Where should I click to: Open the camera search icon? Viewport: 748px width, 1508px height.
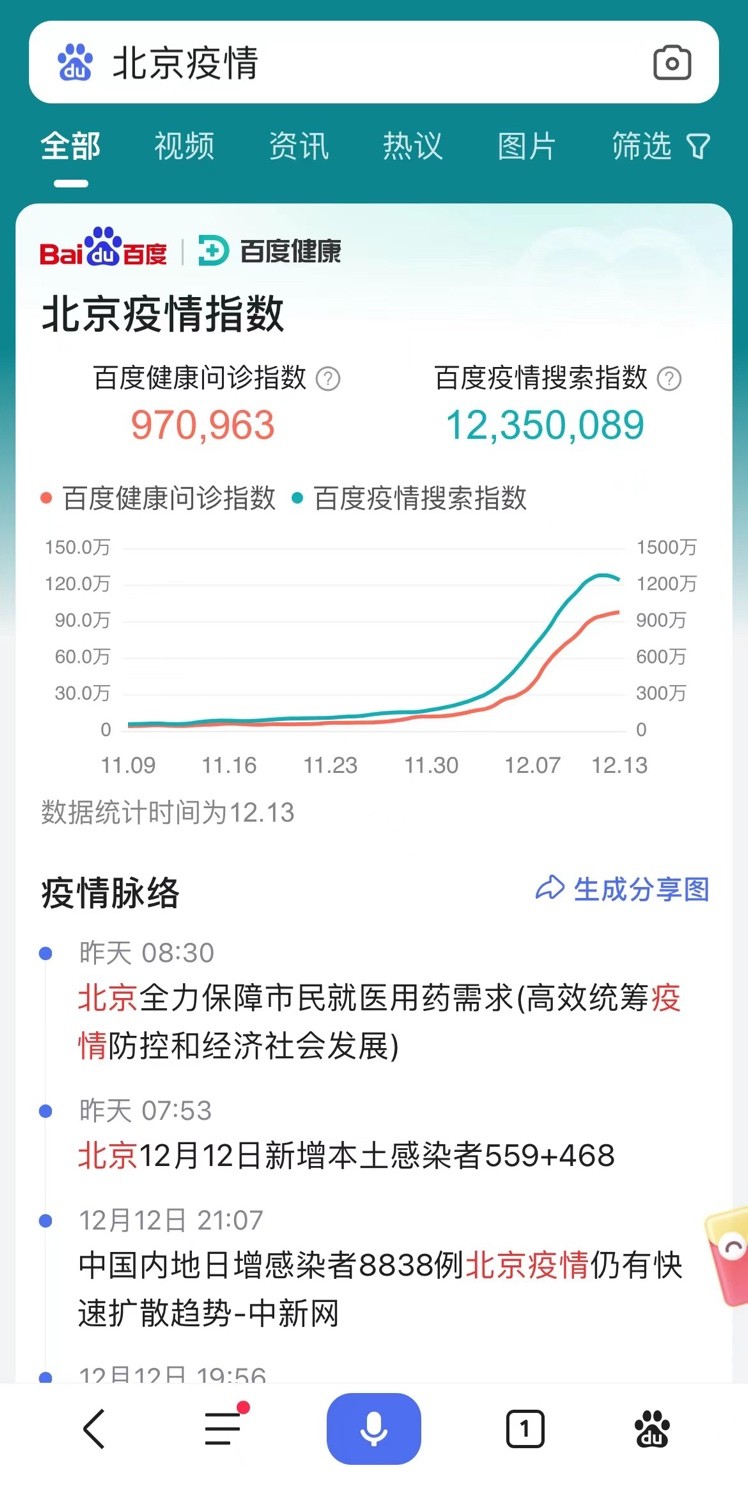coord(672,62)
